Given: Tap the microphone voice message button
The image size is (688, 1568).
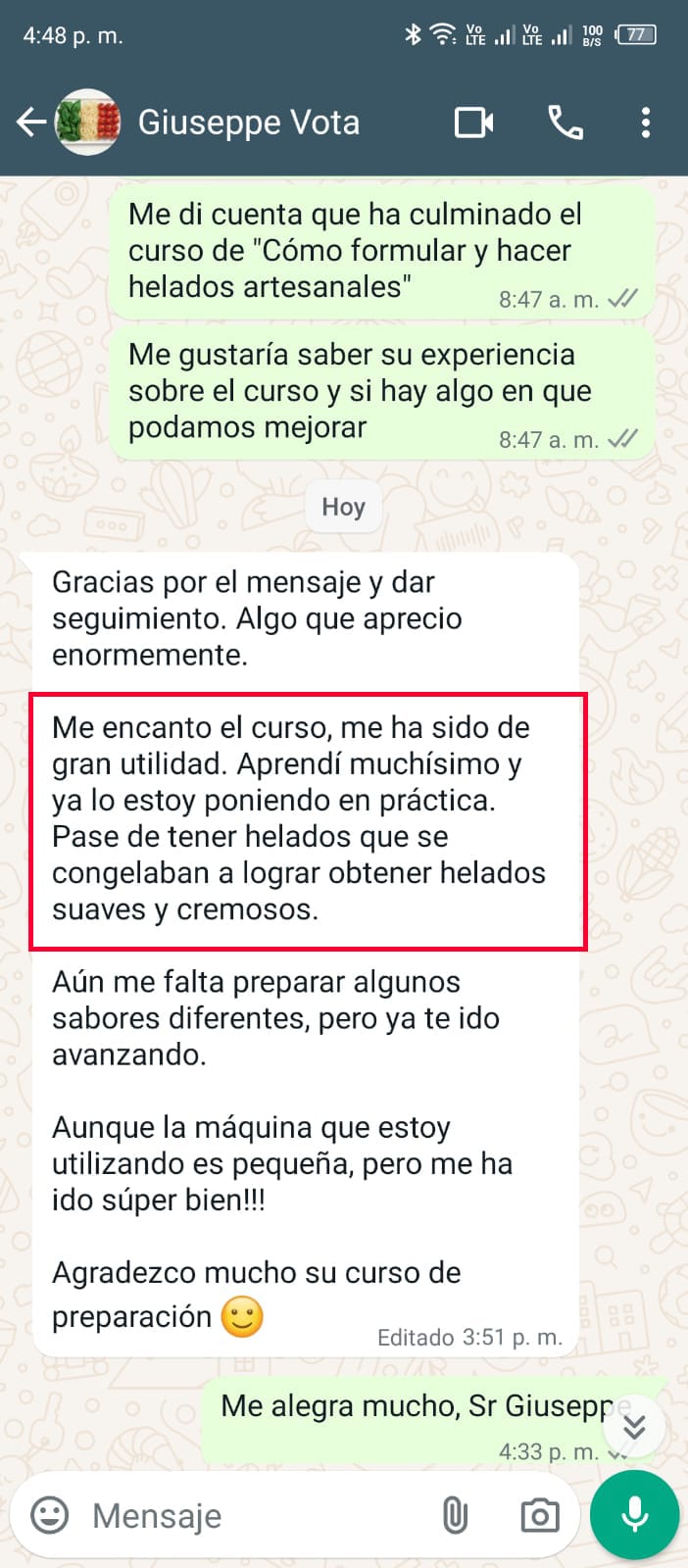Looking at the screenshot, I should click(x=634, y=1515).
